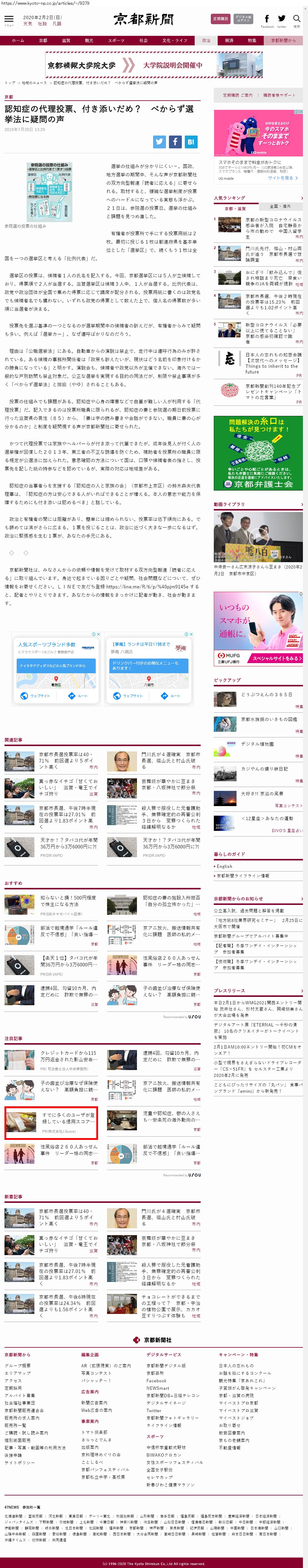Open デジタル版ログイン login button

(x=243, y=19)
